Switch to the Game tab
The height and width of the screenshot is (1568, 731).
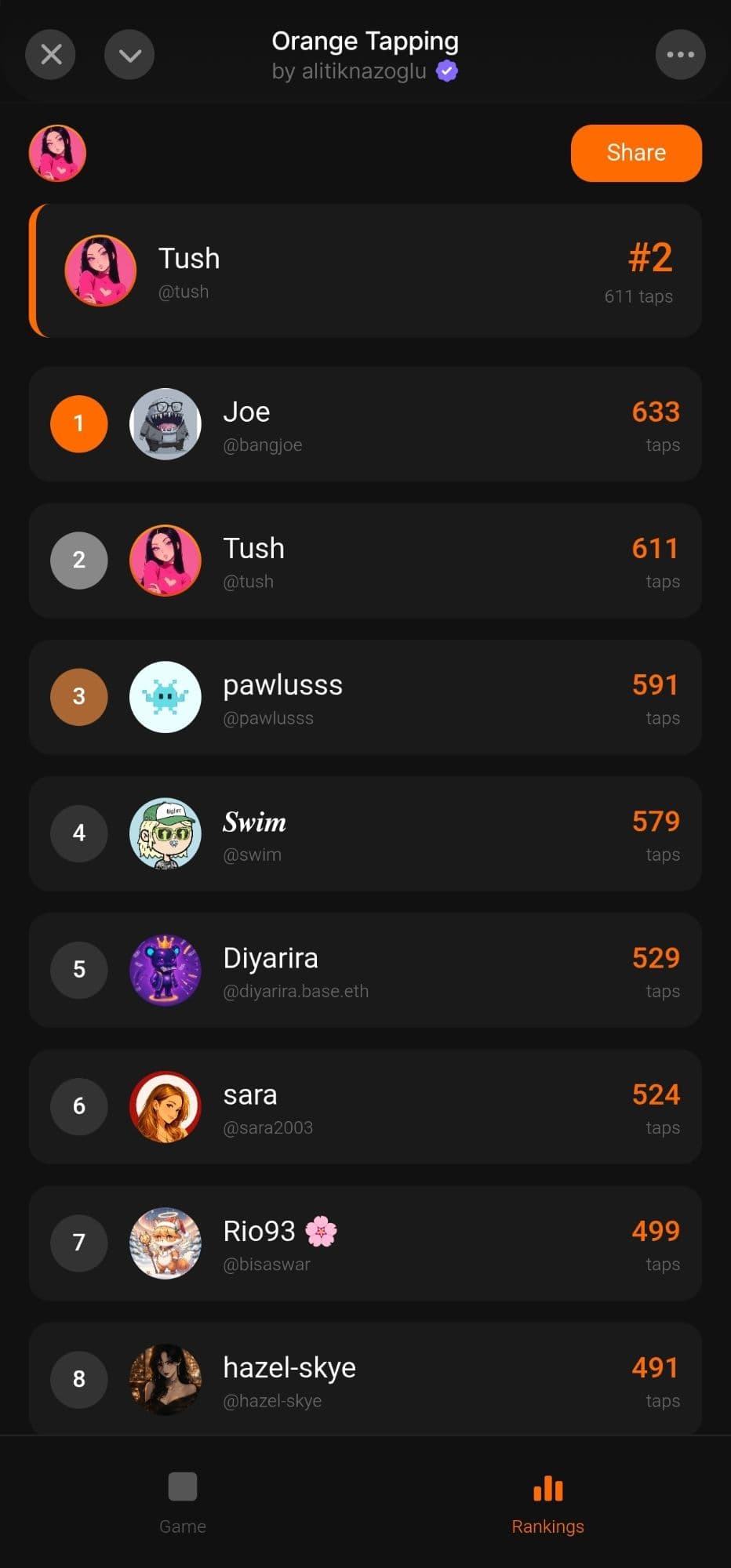[182, 1503]
